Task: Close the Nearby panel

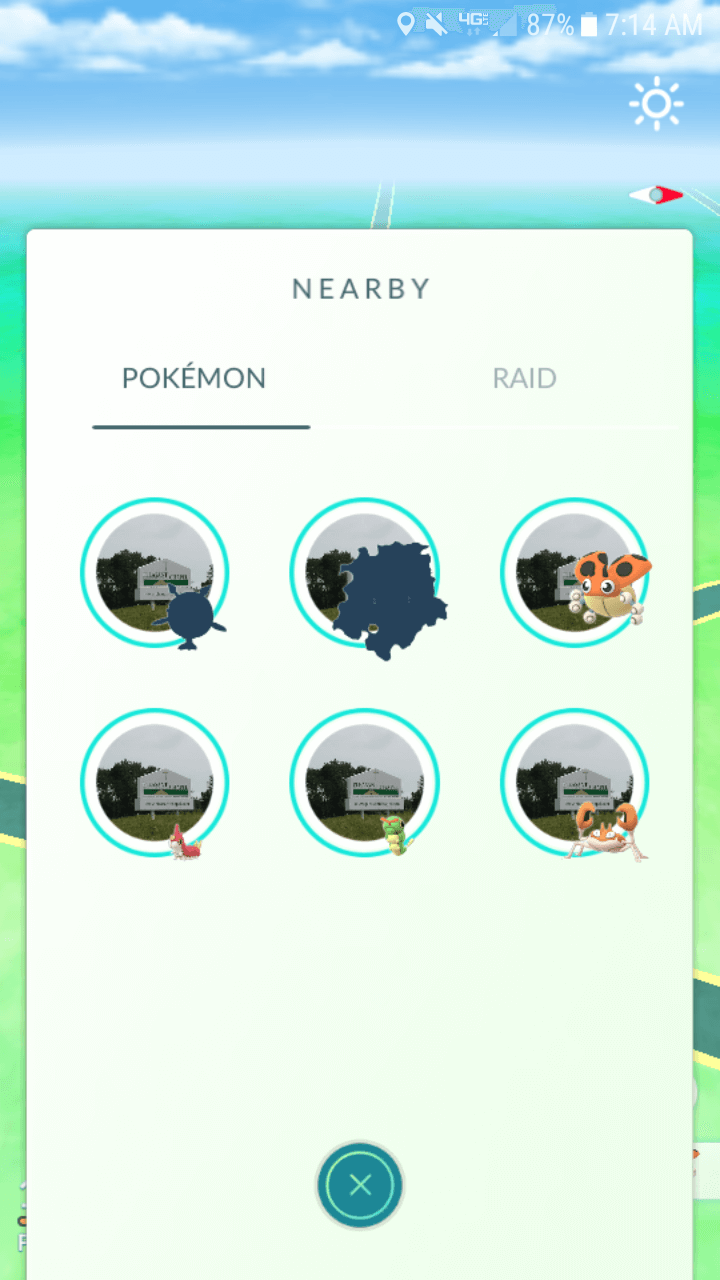Action: point(360,1185)
